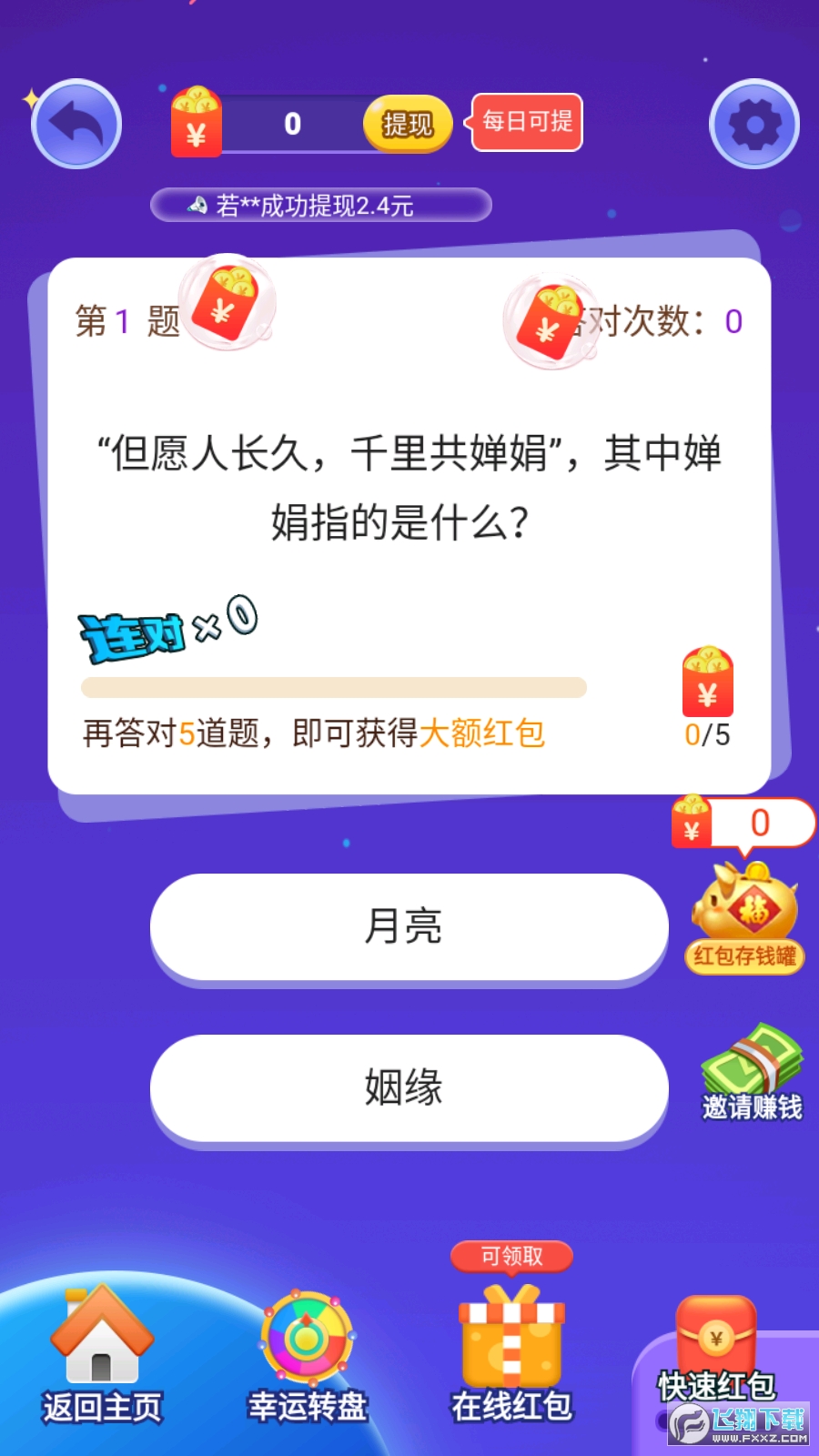Viewport: 819px width, 1456px height.
Task: Choose answer 月亮
Action: [x=409, y=926]
